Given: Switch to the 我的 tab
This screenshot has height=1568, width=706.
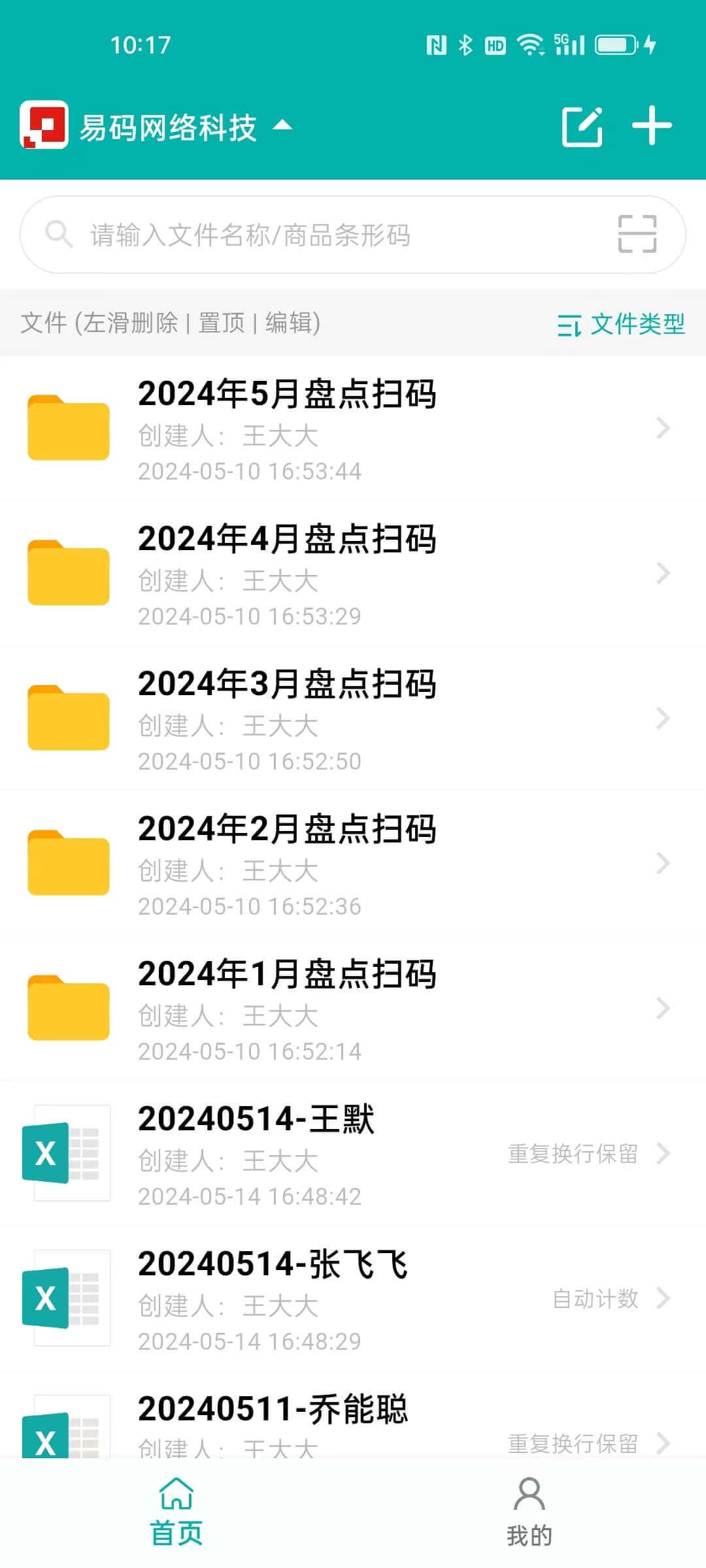Looking at the screenshot, I should 529,1512.
